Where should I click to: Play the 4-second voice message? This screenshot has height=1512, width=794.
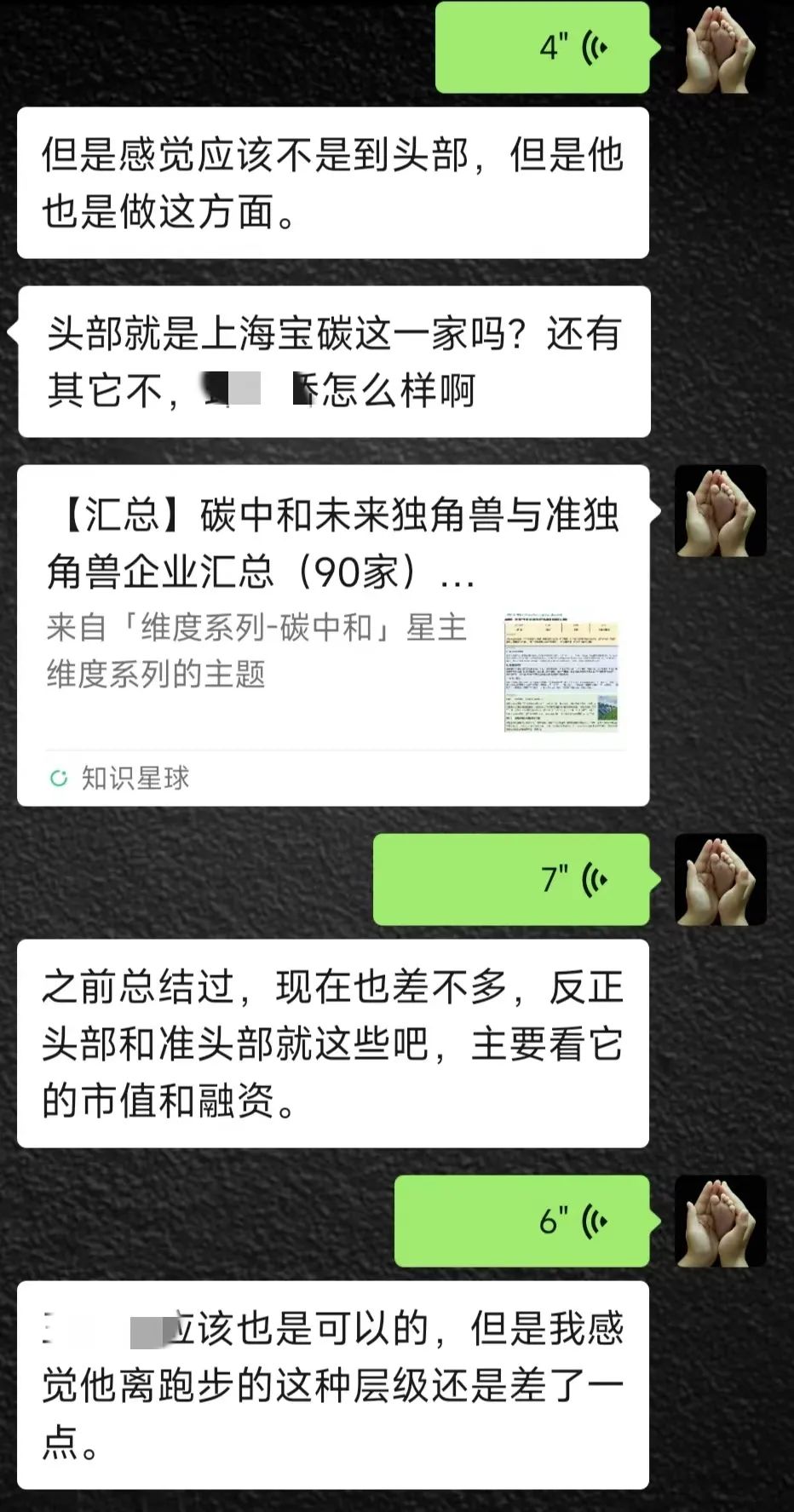(x=543, y=47)
